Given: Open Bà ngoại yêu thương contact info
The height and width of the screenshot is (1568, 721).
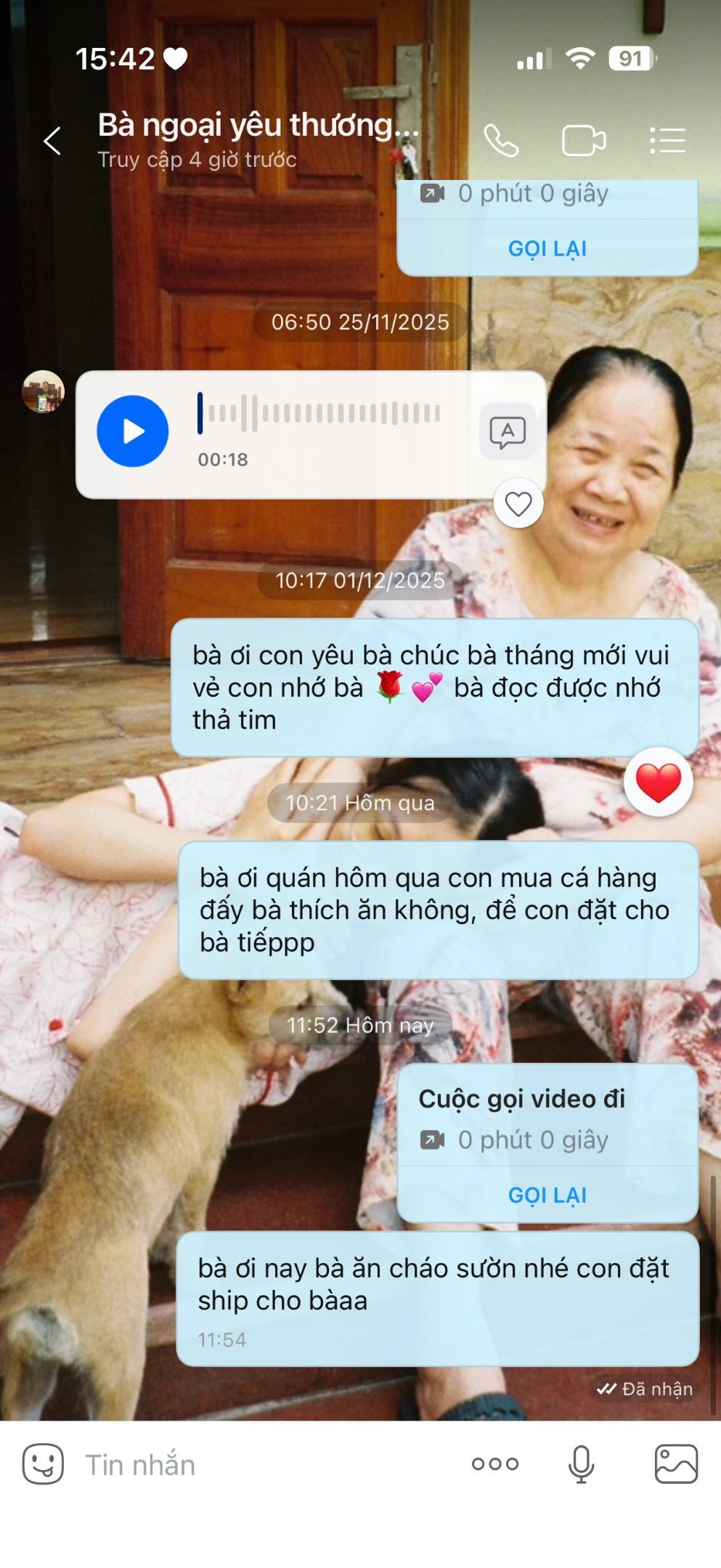Looking at the screenshot, I should point(258,126).
